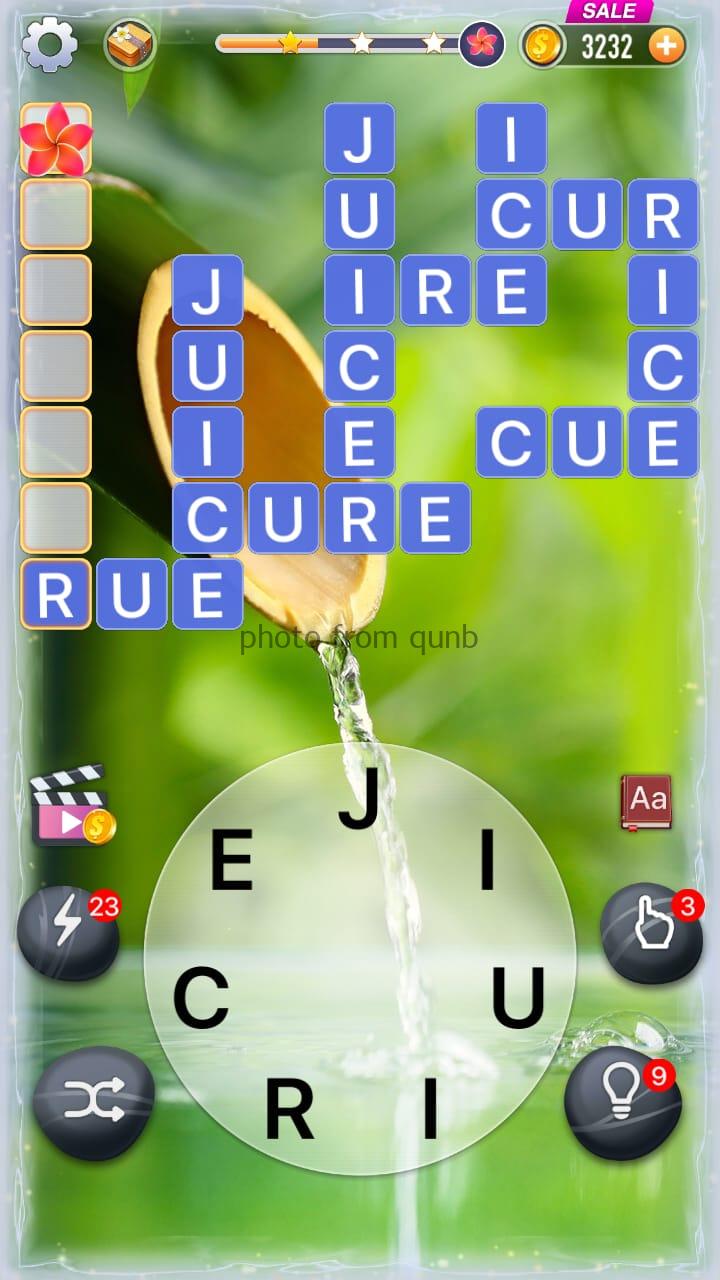Select letter R in the wheel
The image size is (720, 1280).
coord(289,1110)
